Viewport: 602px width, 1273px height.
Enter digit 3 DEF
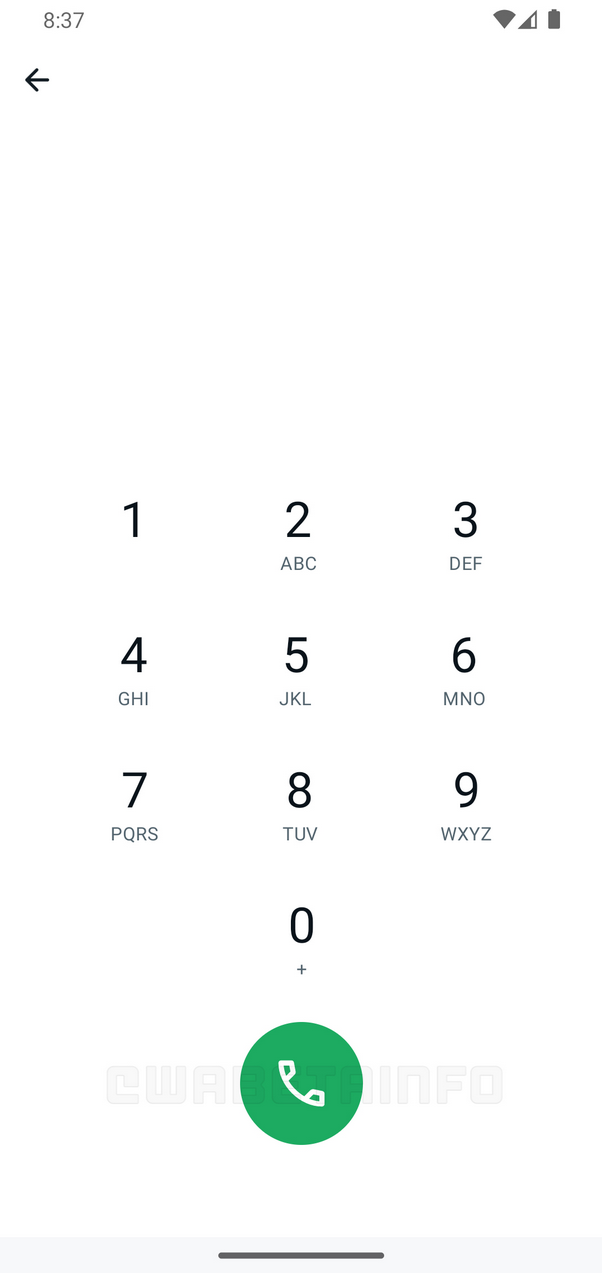point(465,535)
